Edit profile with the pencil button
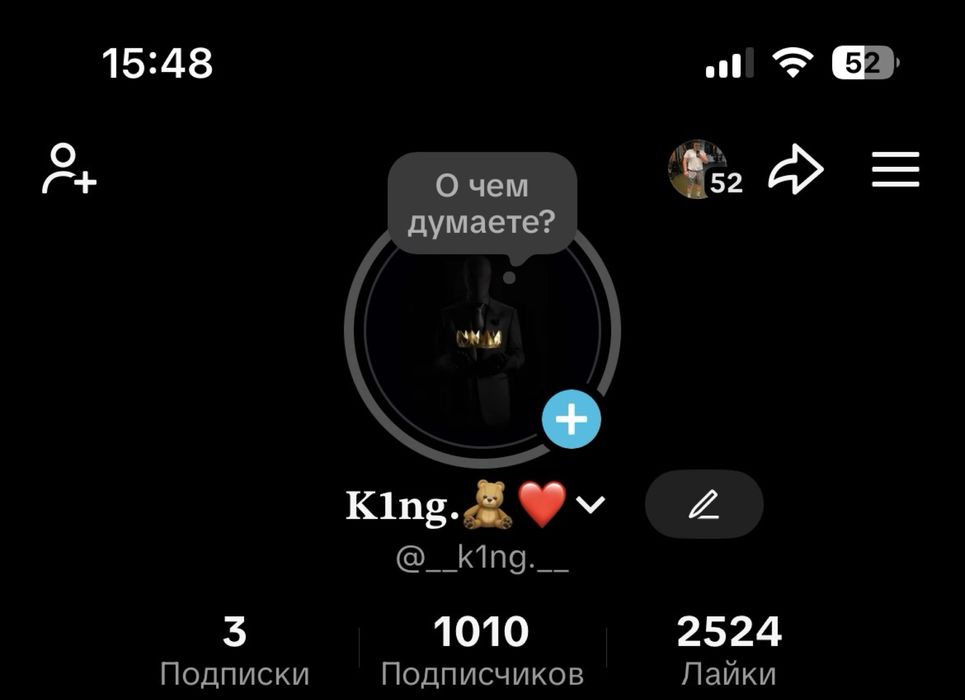 coord(704,505)
